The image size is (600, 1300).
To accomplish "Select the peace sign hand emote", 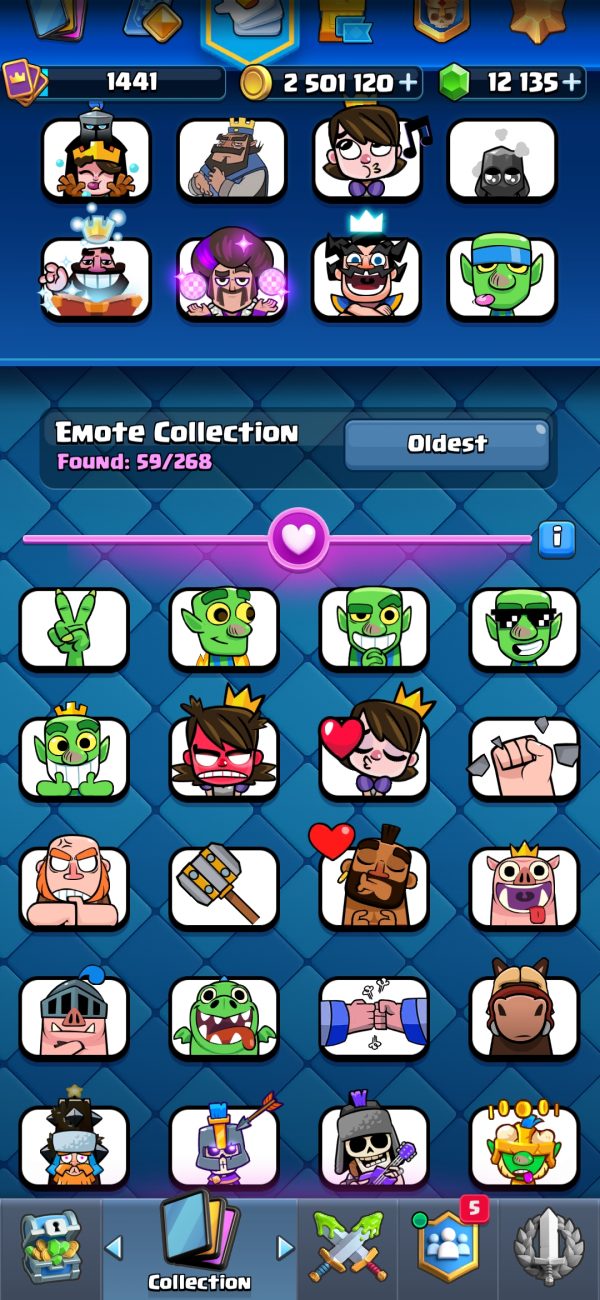I will 74,628.
